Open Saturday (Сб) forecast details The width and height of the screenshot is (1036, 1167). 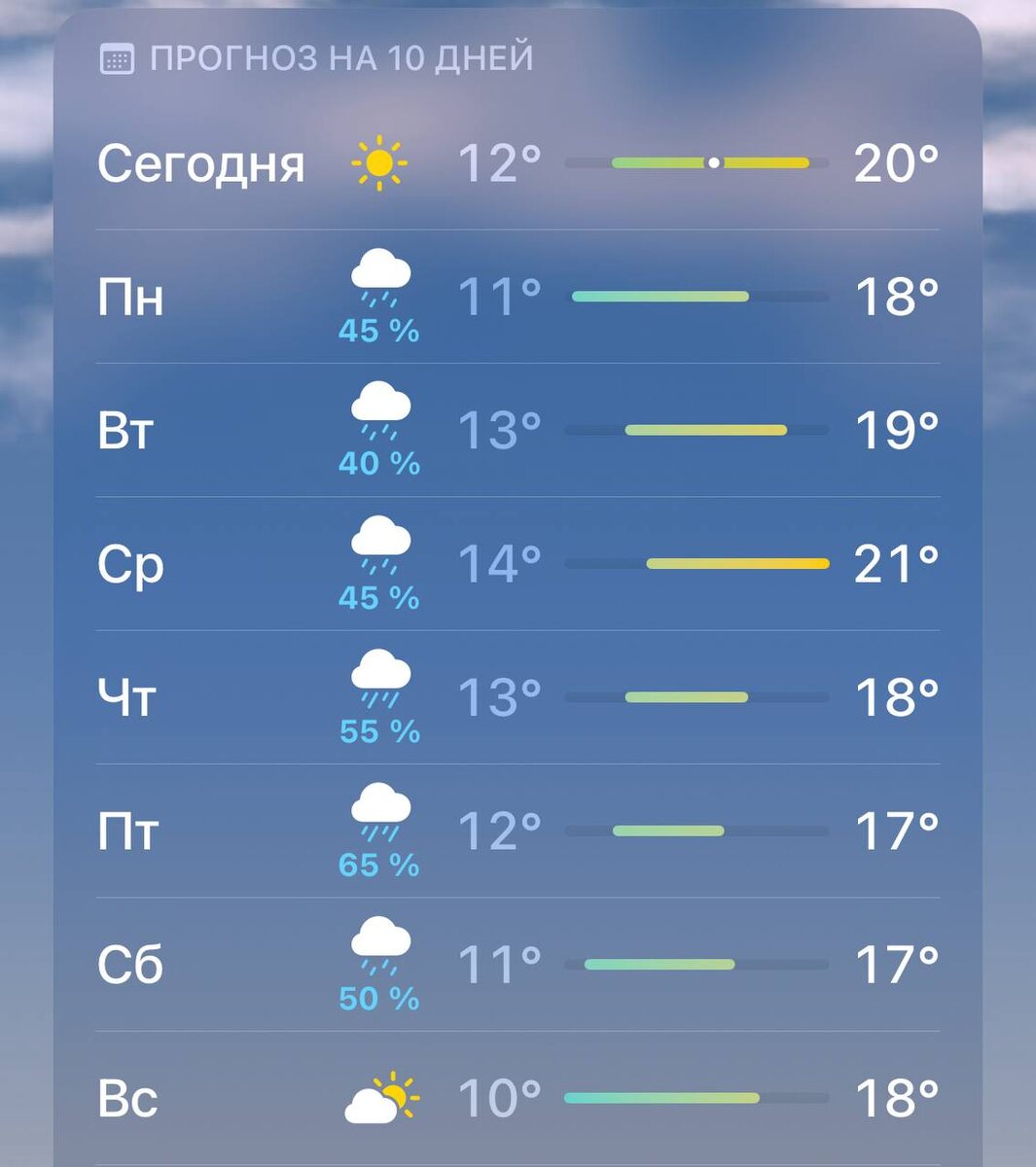point(518,964)
